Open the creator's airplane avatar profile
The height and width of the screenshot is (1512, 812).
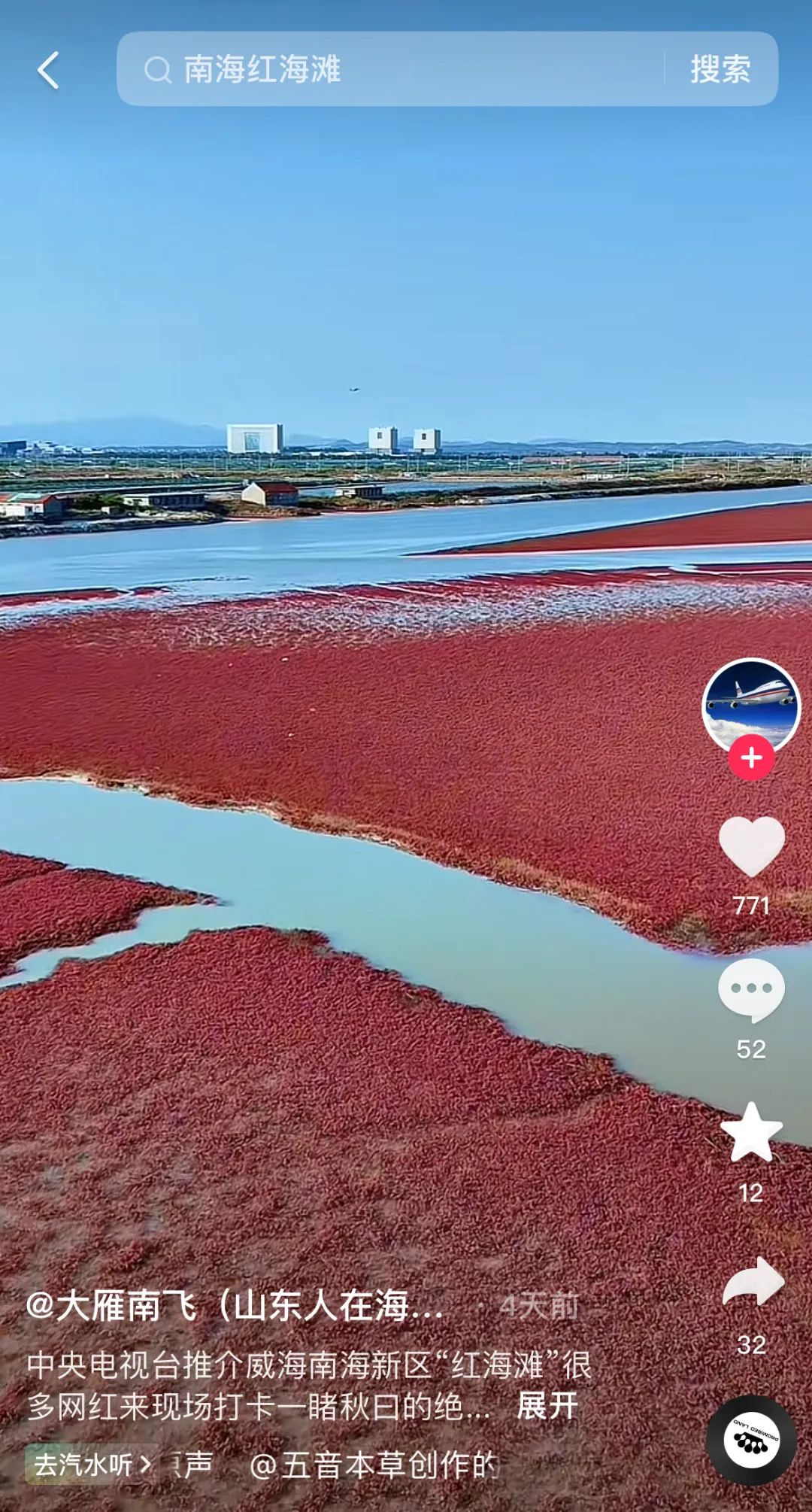751,706
